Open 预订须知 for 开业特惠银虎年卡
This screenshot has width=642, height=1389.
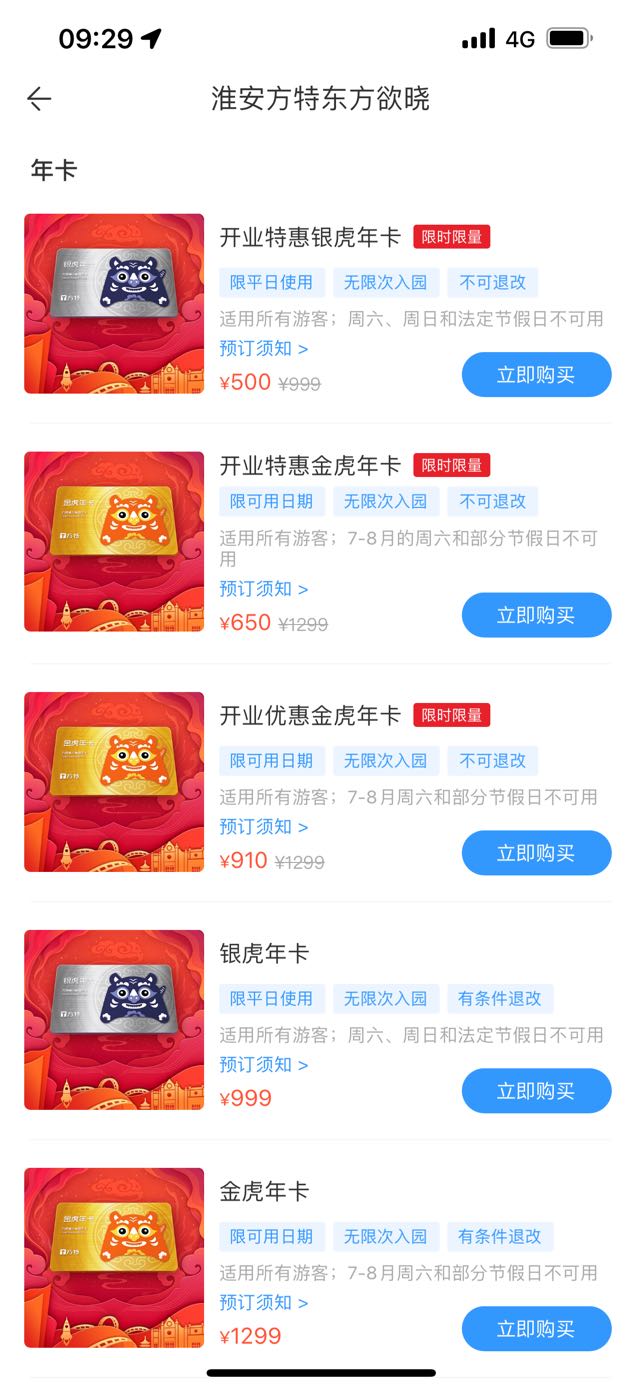click(264, 348)
